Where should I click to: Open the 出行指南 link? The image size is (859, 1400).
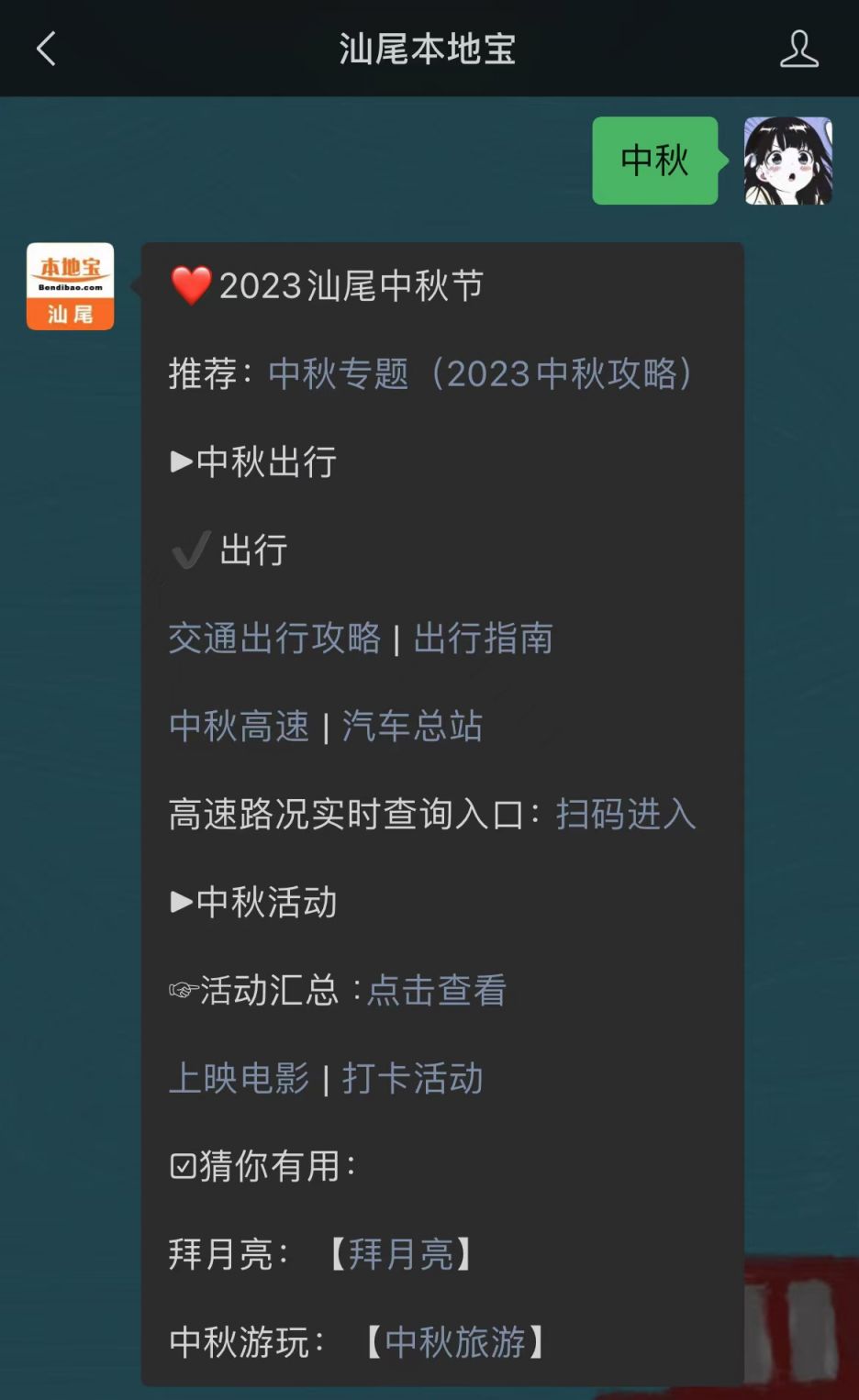(484, 638)
